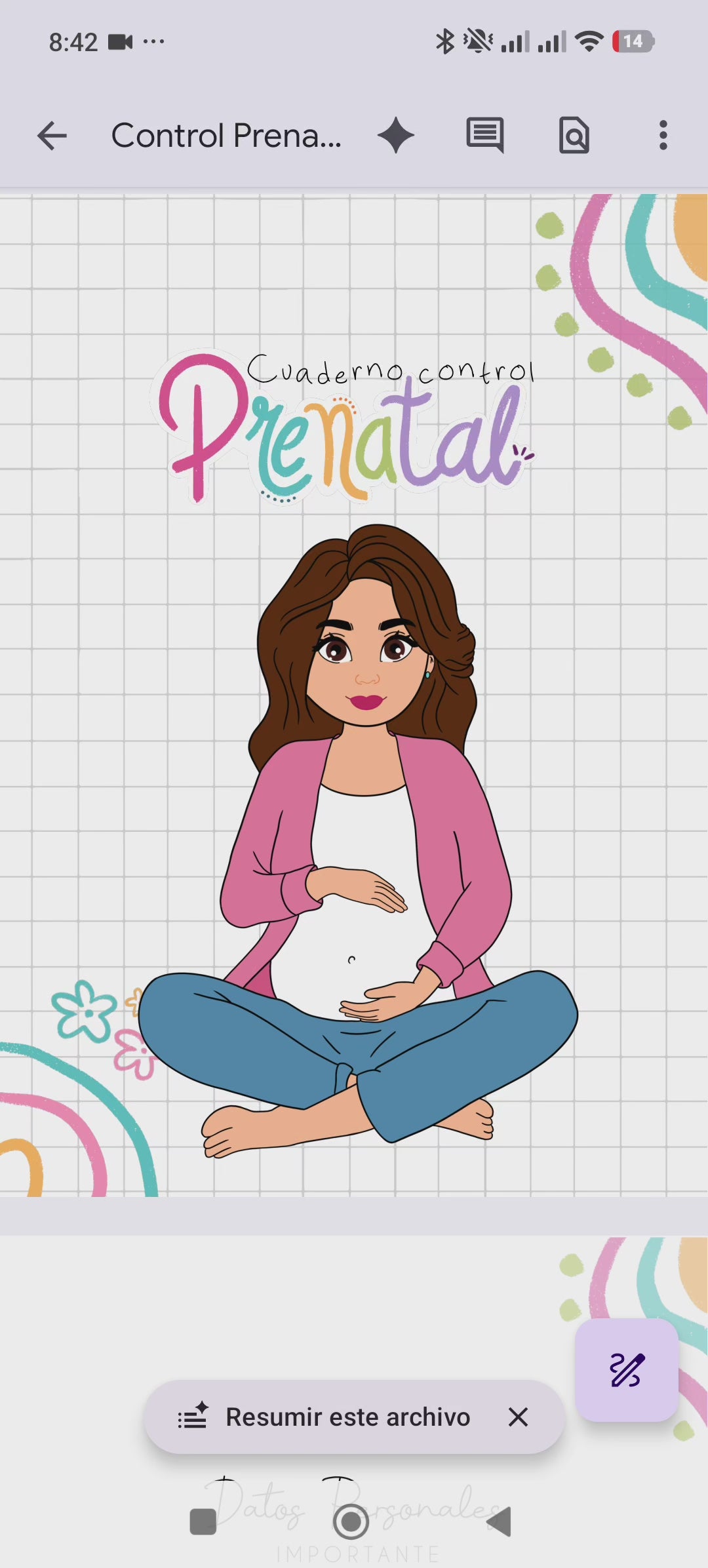Open the three-dot overflow menu
This screenshot has width=708, height=1568.
663,136
